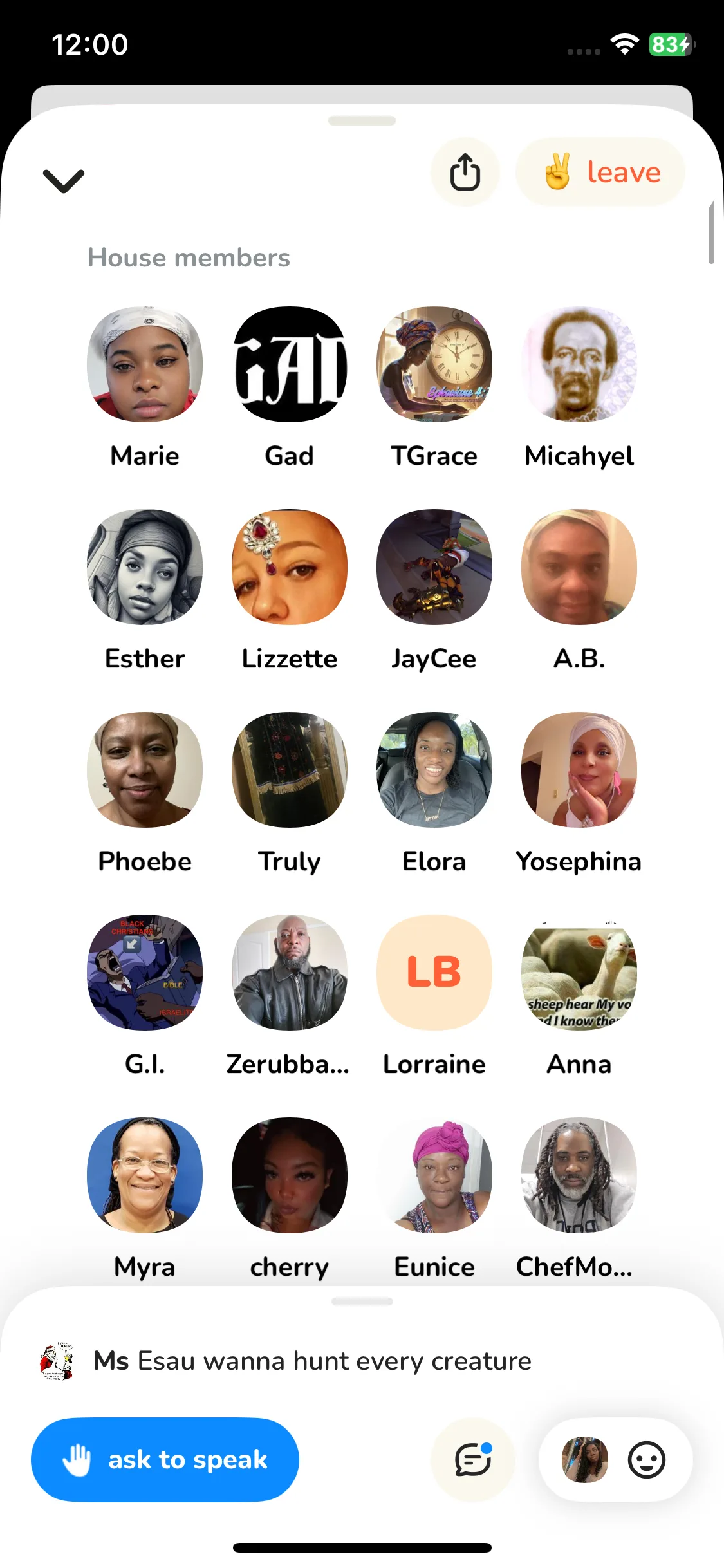Open the room chat messages
724x1568 pixels.
tap(473, 1459)
